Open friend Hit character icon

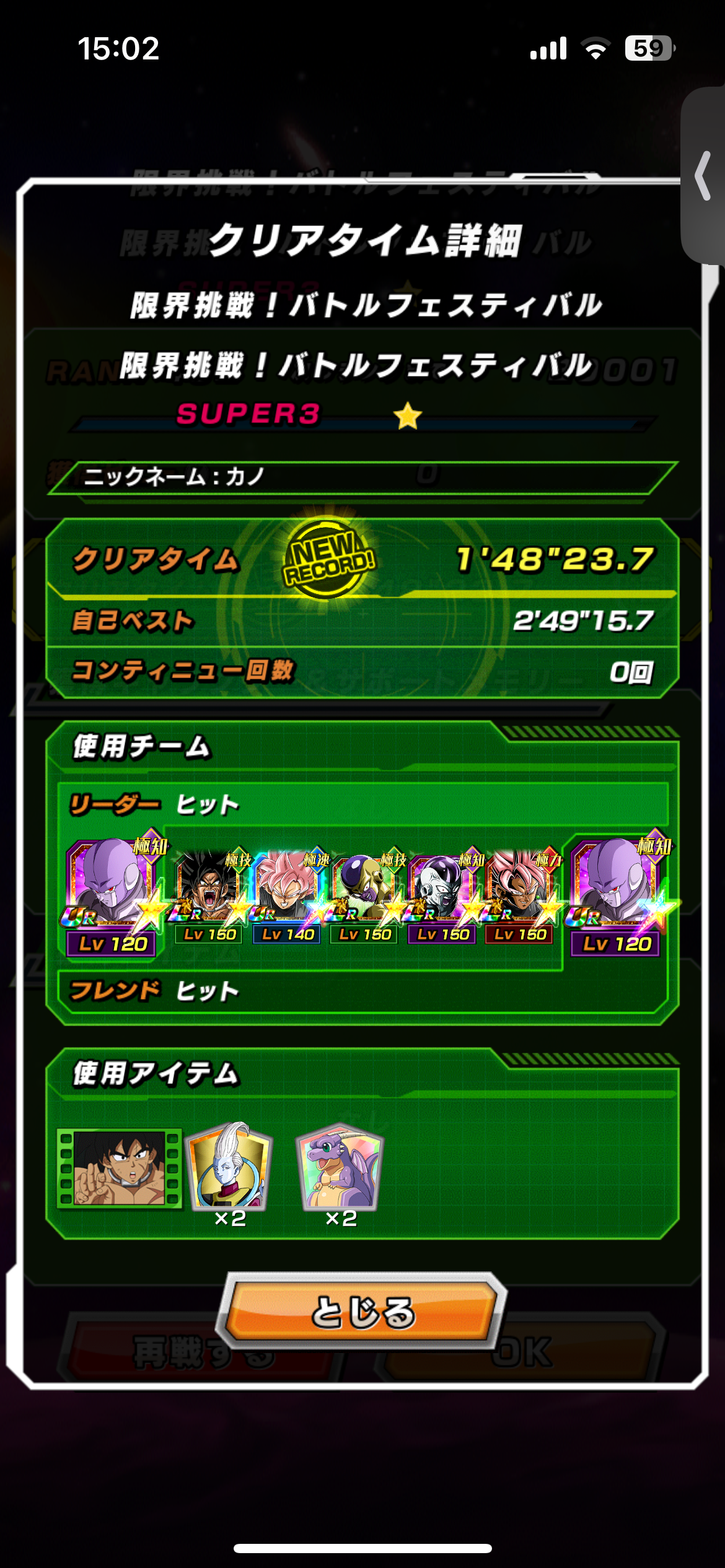617,892
